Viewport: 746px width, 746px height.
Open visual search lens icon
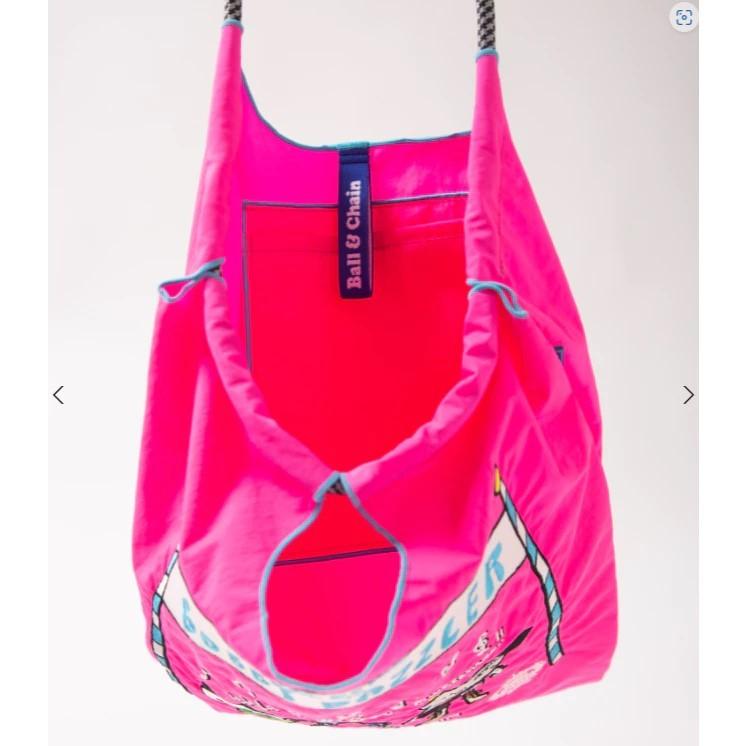[x=684, y=17]
